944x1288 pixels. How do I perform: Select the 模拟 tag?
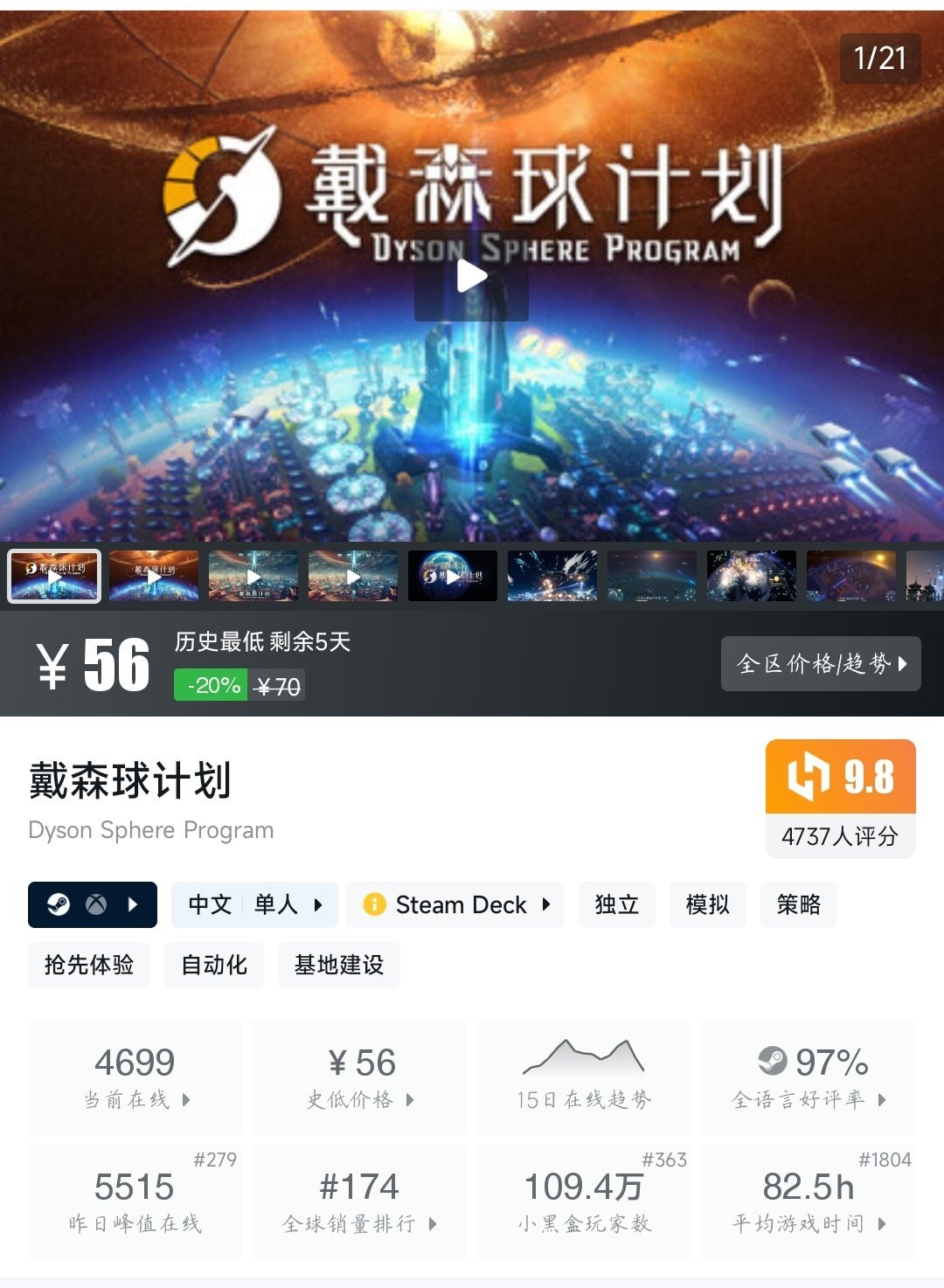tap(707, 904)
